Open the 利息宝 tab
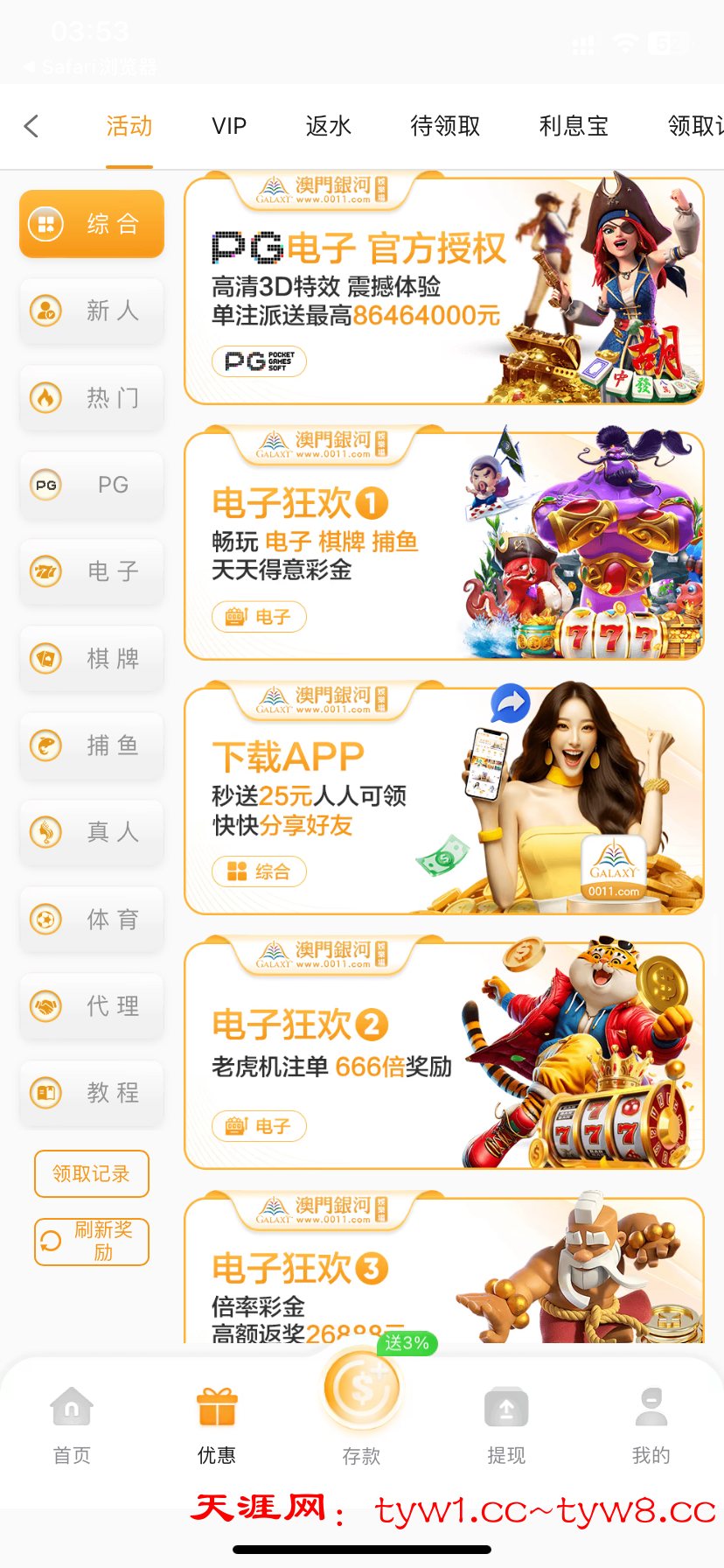 [x=574, y=126]
